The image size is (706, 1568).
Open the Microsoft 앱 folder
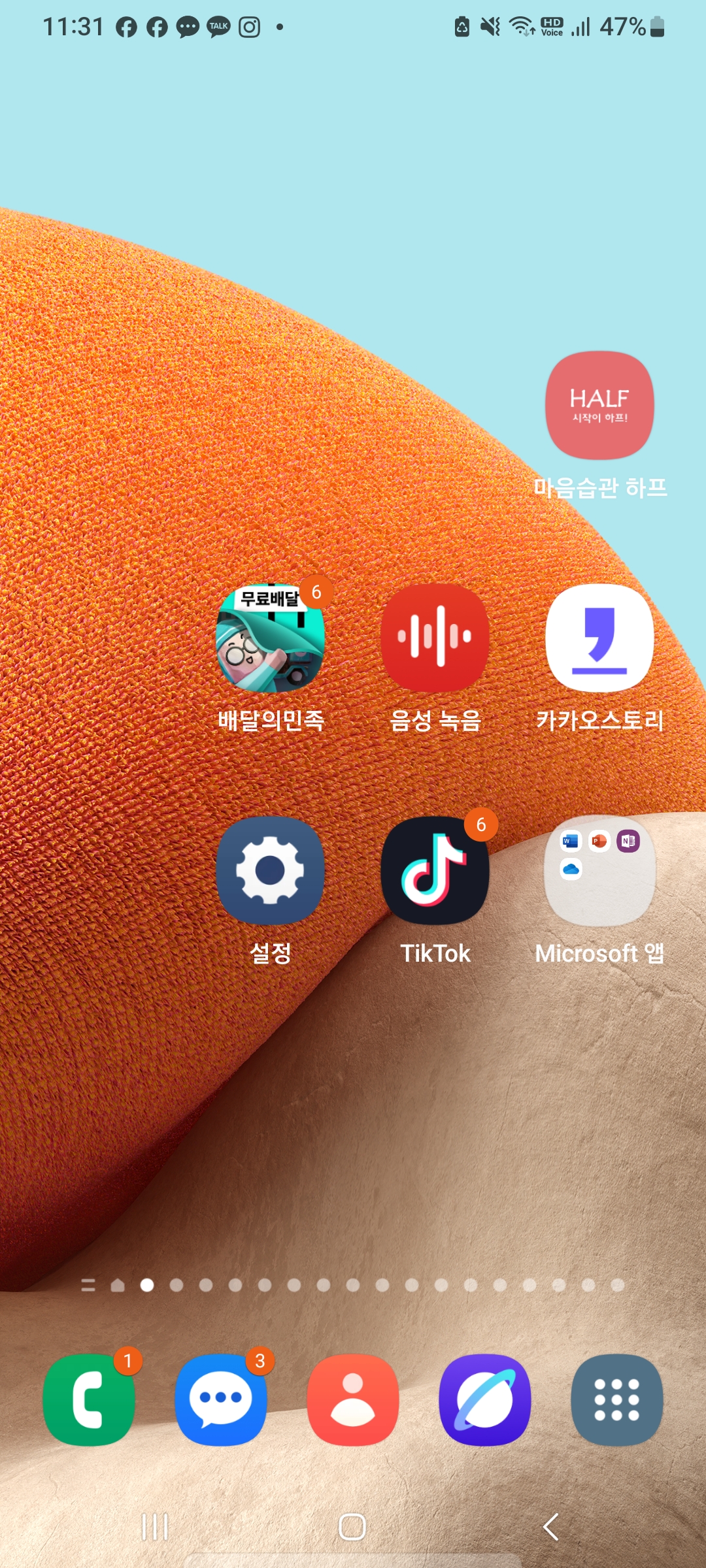point(599,870)
